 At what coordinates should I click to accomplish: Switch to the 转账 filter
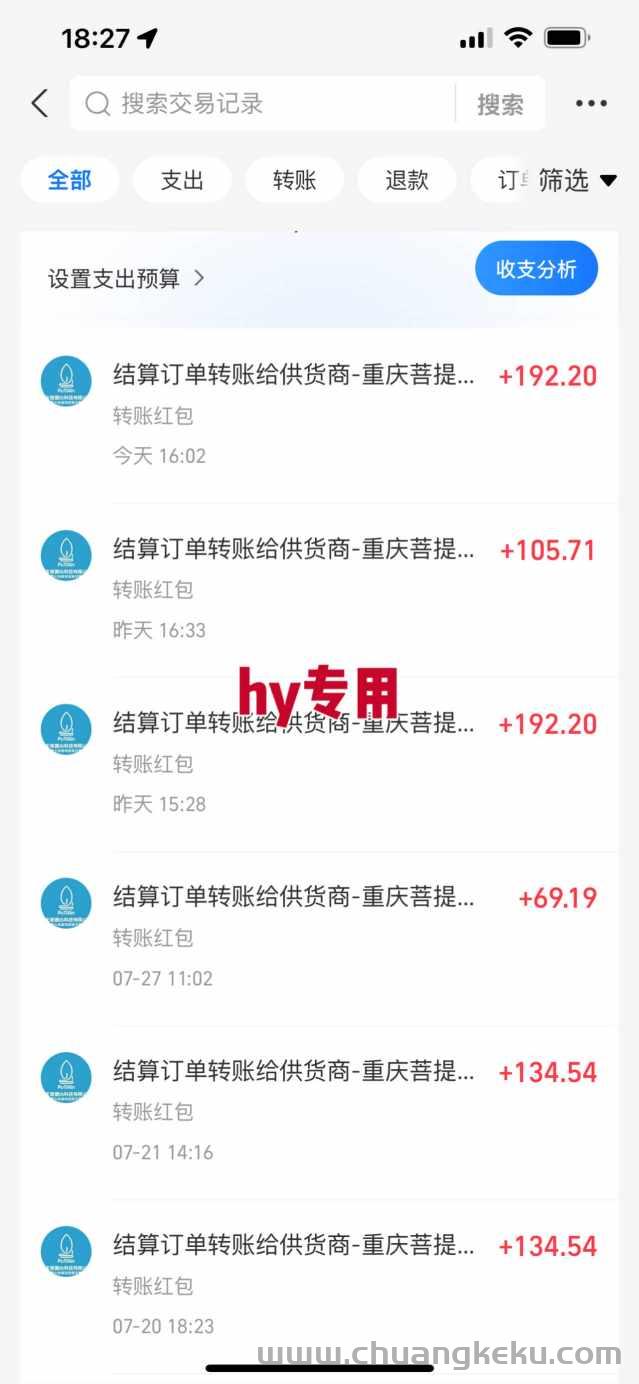[x=295, y=180]
